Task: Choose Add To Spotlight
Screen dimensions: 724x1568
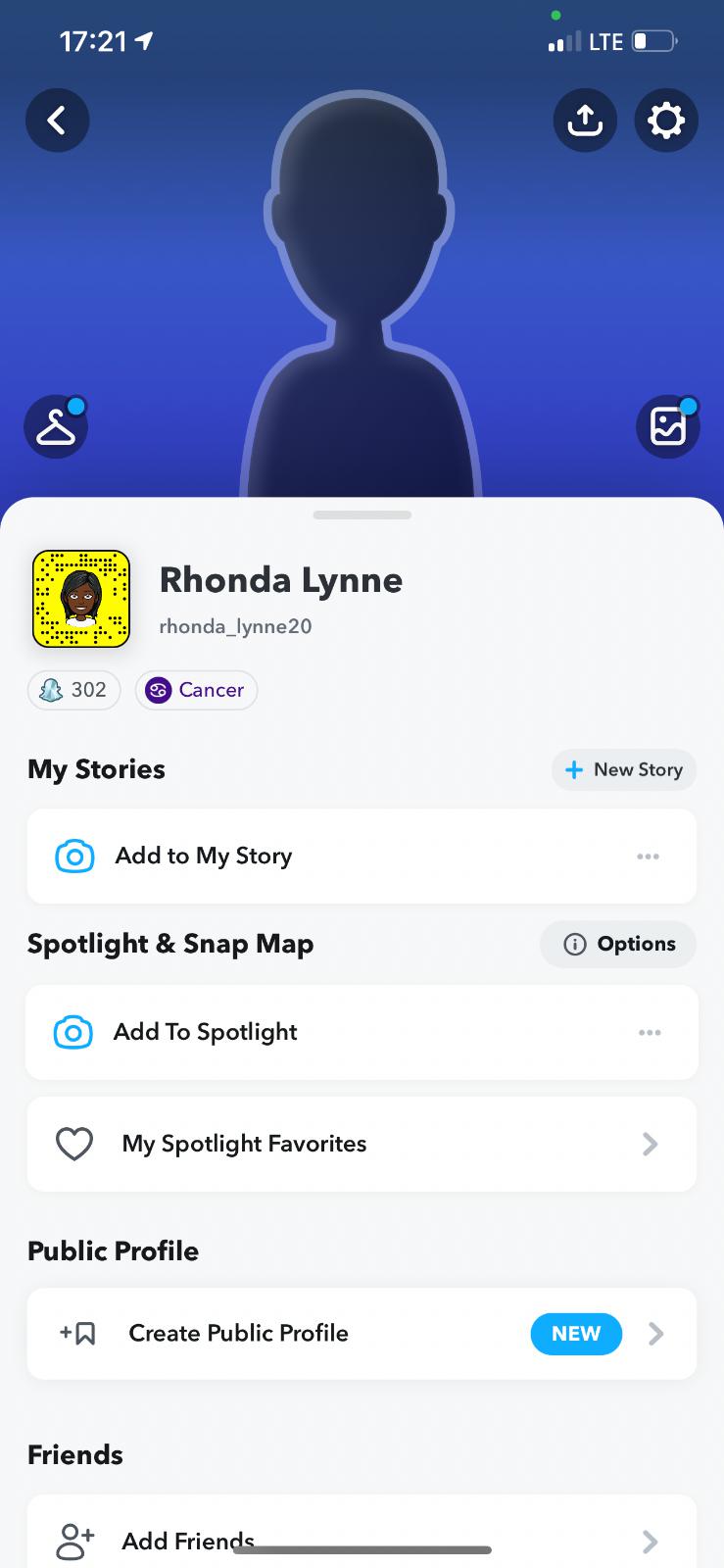Action: point(206,1032)
